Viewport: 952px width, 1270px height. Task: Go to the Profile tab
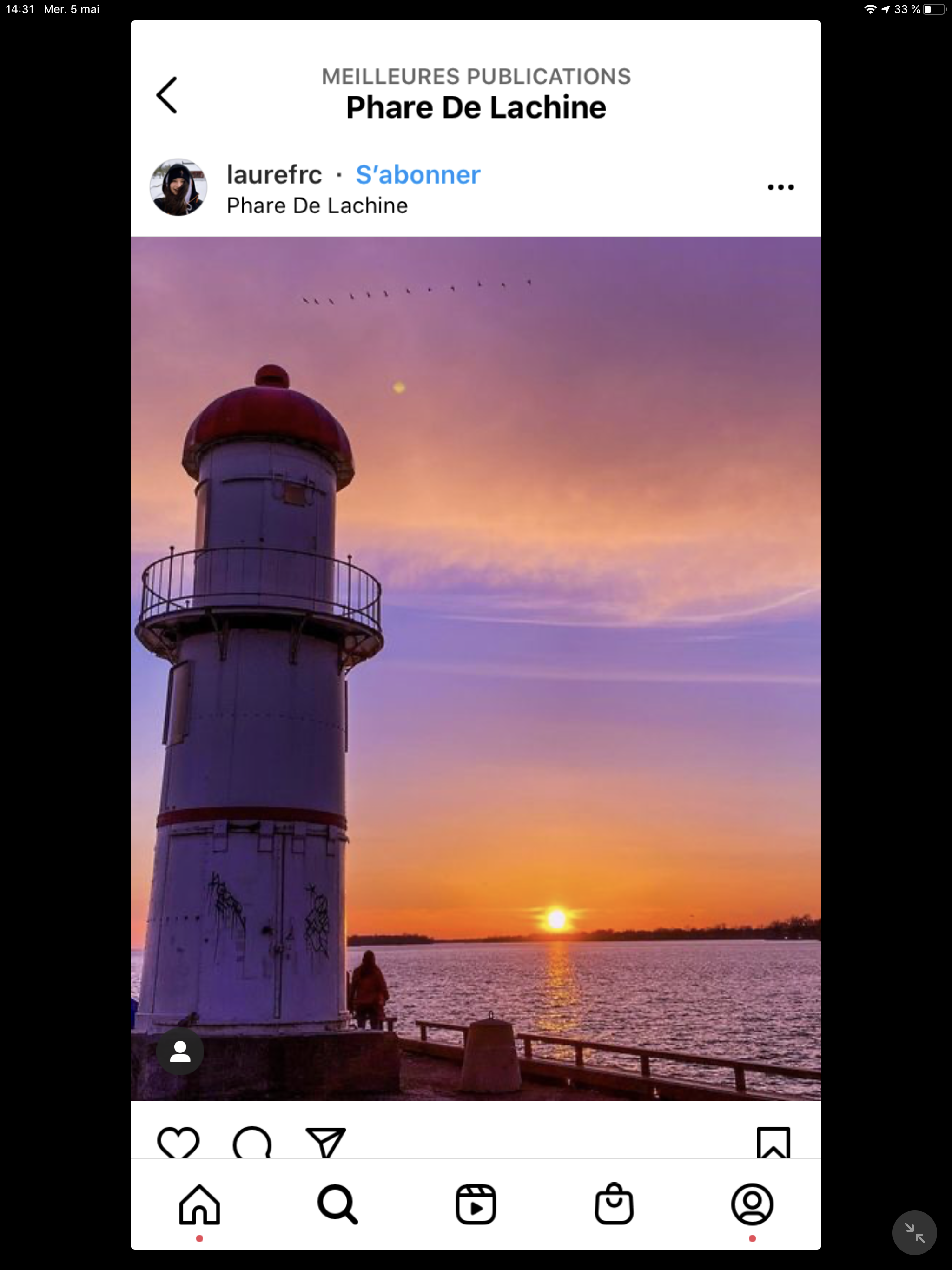(x=752, y=1204)
